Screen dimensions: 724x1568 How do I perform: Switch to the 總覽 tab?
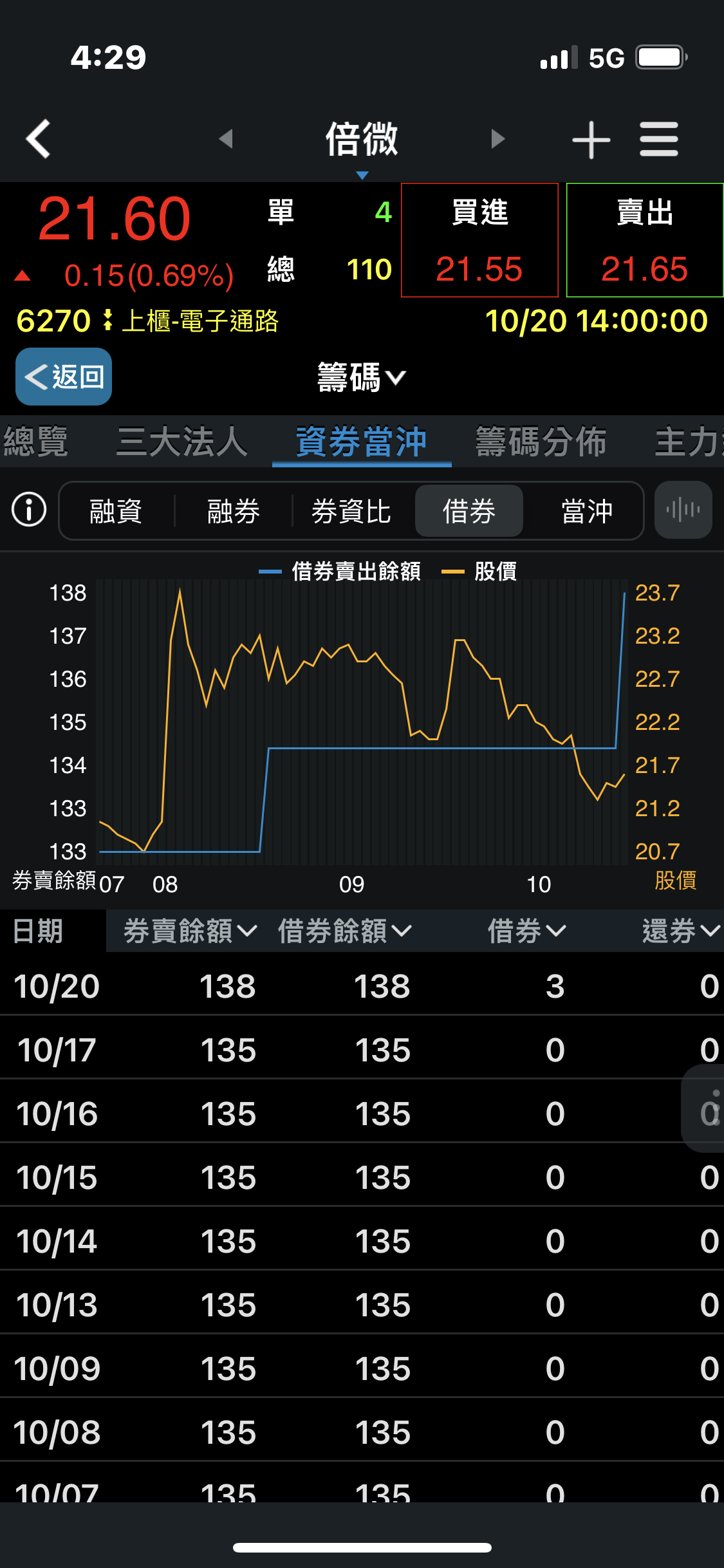(35, 442)
